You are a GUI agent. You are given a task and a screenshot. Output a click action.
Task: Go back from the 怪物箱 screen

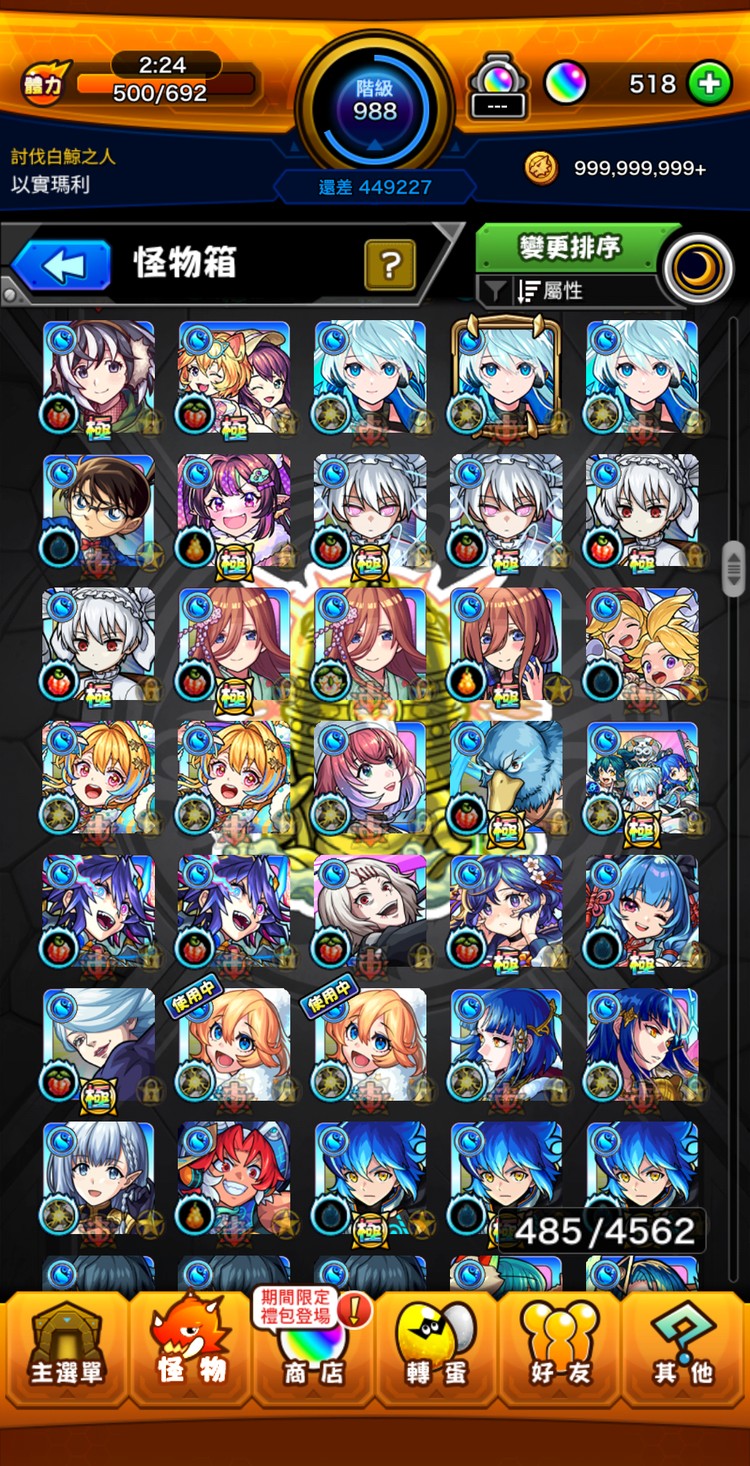(61, 266)
